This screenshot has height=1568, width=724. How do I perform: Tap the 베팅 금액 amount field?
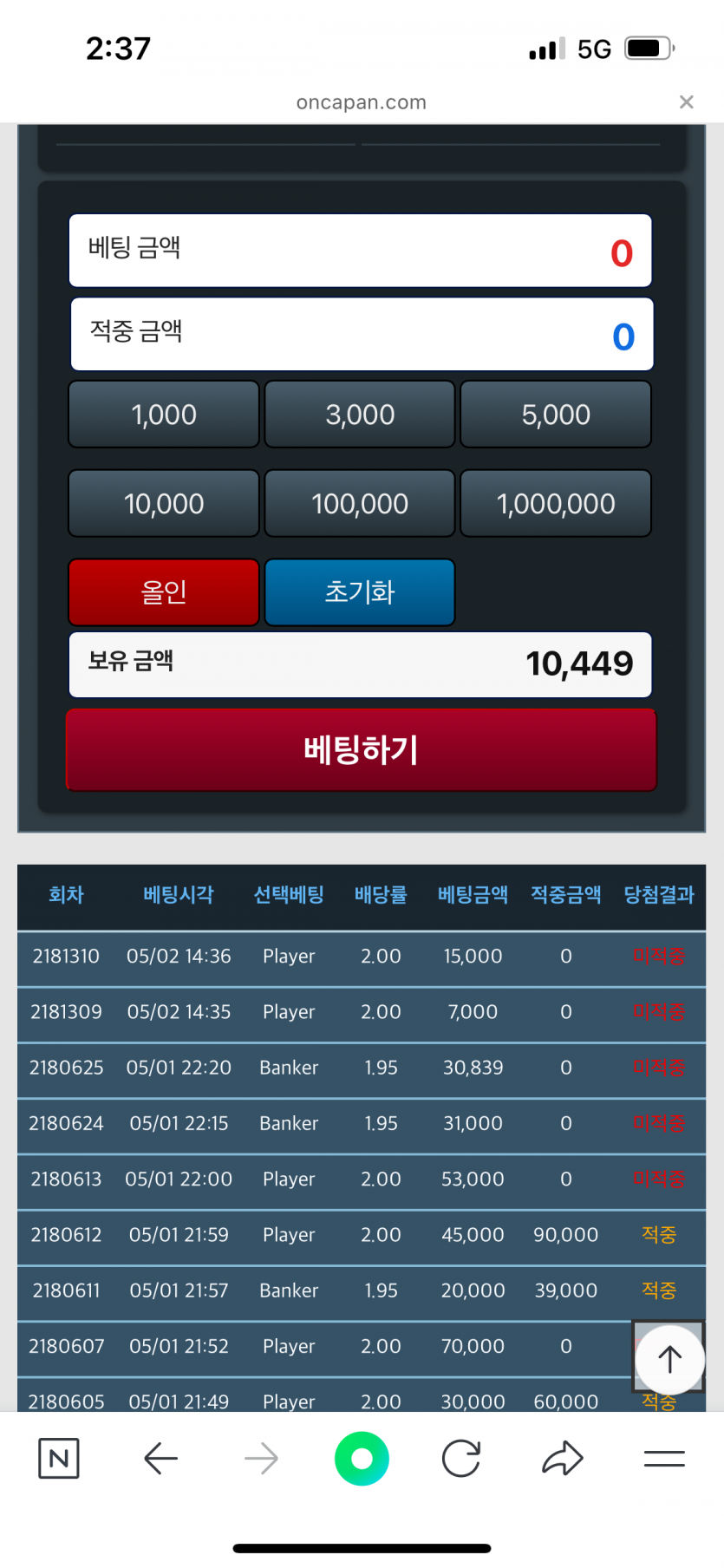(360, 251)
